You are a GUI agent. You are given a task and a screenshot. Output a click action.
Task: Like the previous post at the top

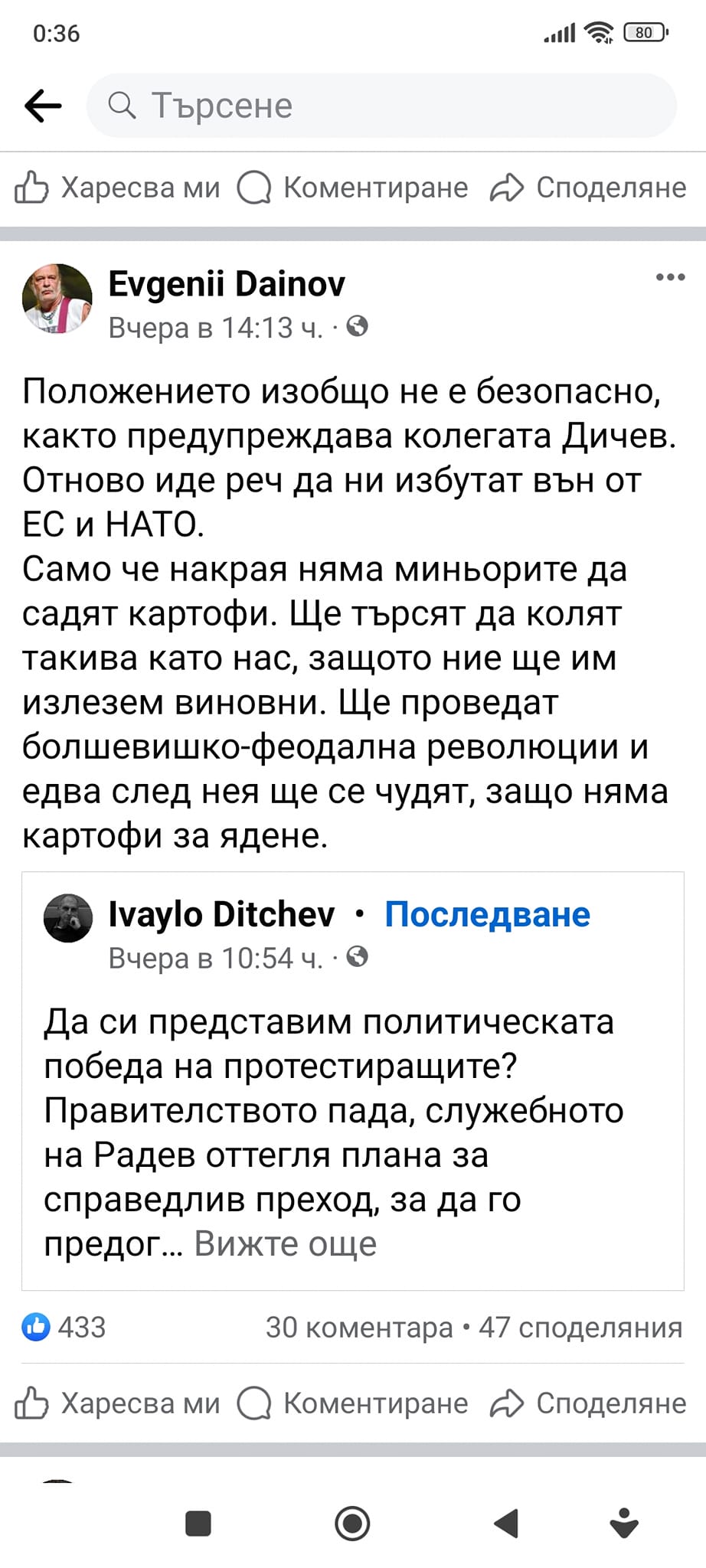point(118,188)
